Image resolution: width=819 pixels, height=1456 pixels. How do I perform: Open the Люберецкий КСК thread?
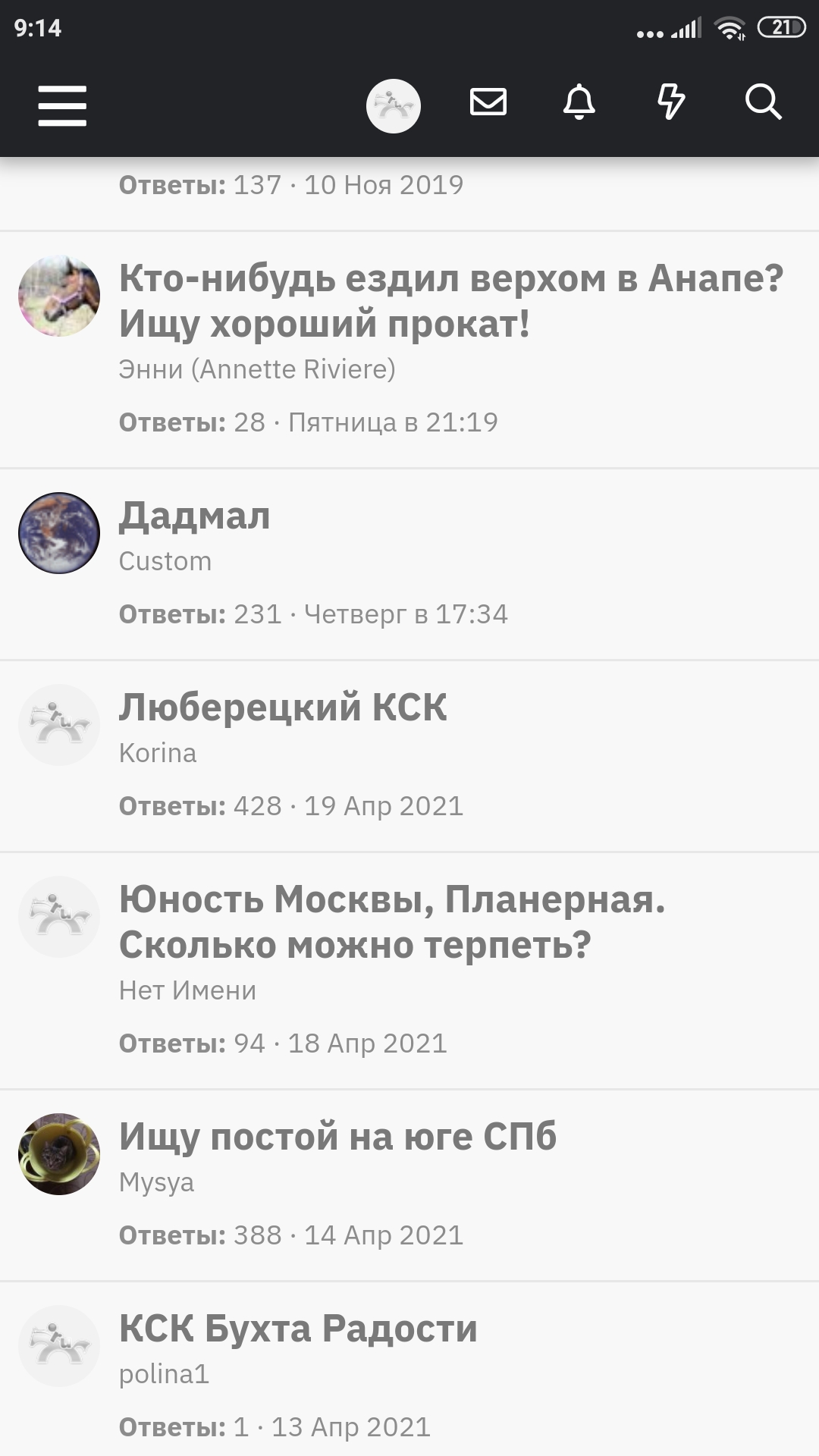tap(283, 708)
